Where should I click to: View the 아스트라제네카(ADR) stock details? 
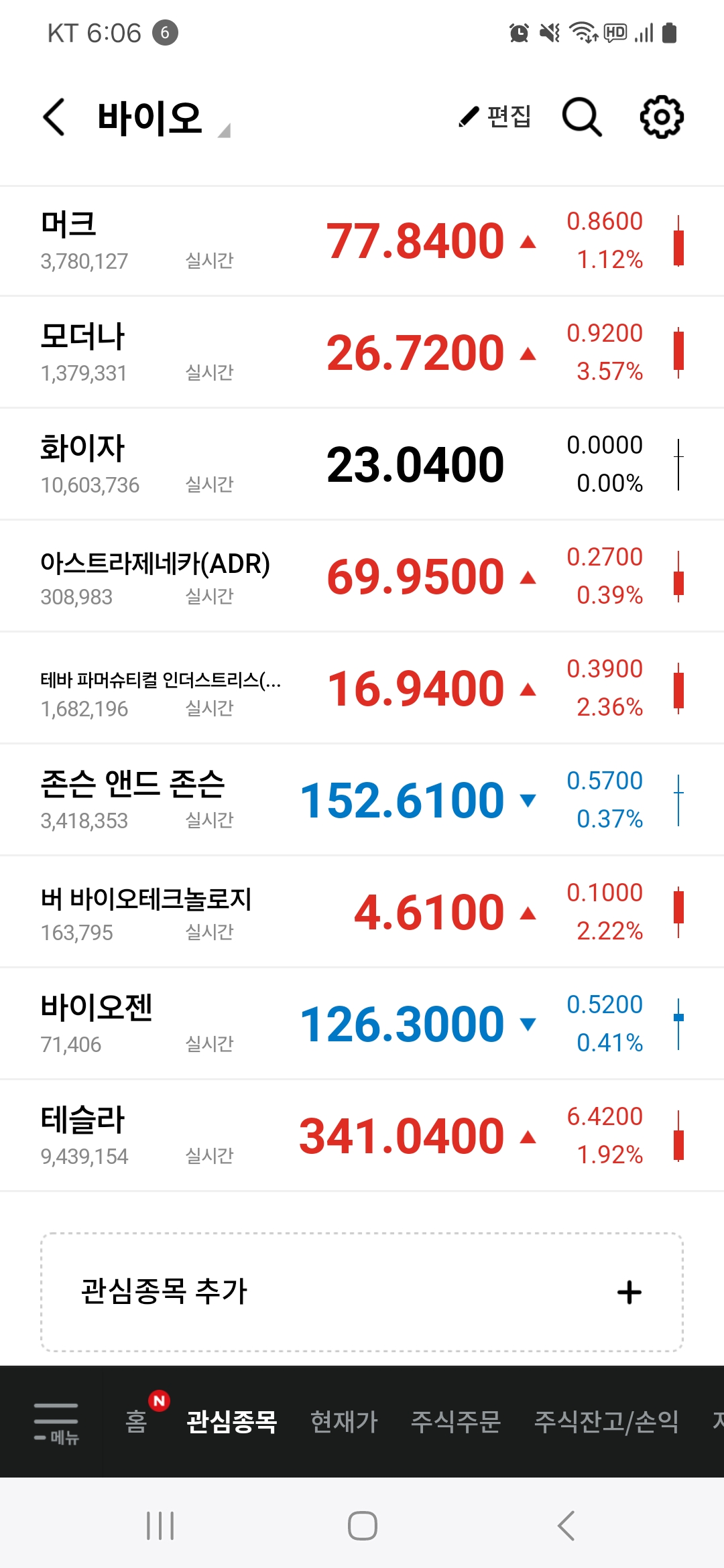[362, 577]
